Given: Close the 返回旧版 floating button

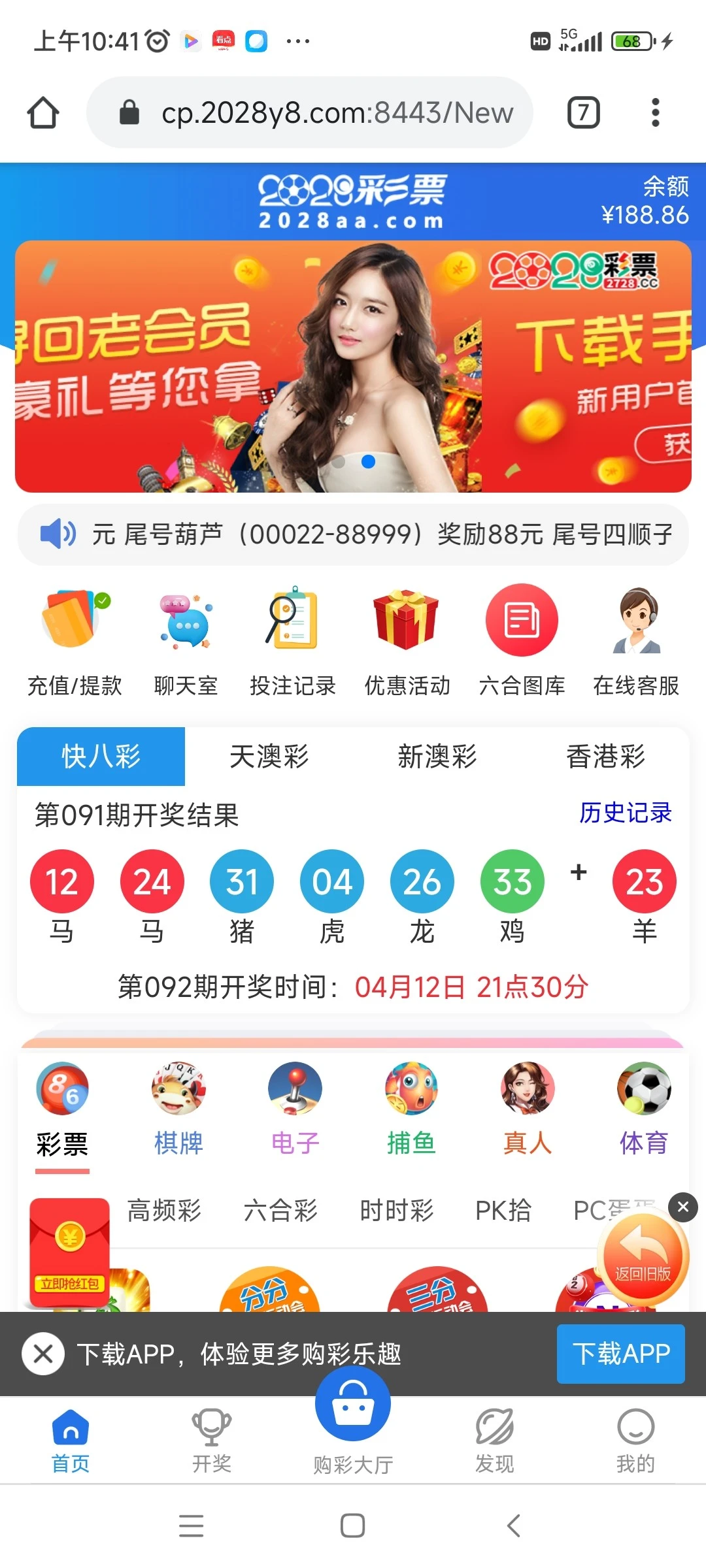Looking at the screenshot, I should pyautogui.click(x=683, y=1207).
